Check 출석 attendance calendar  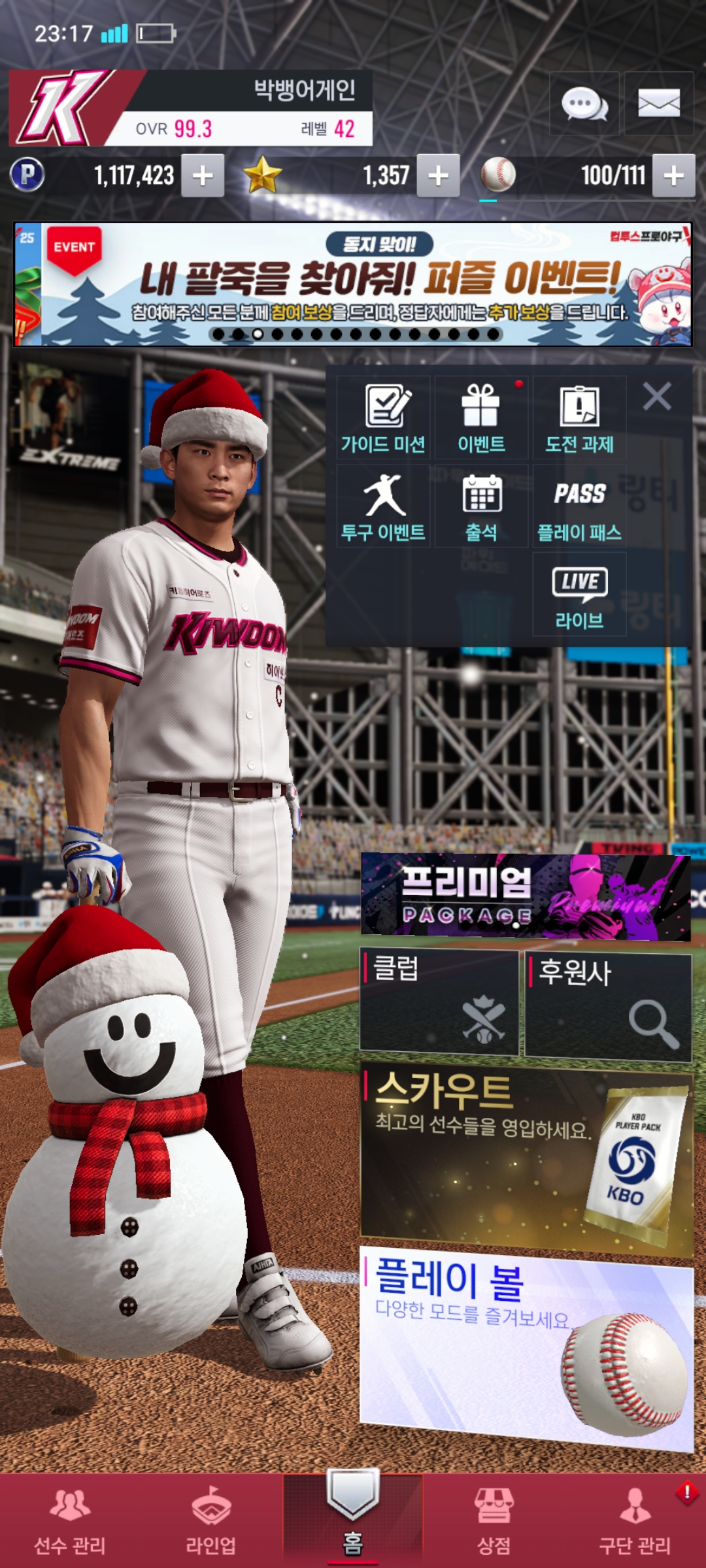pos(481,506)
